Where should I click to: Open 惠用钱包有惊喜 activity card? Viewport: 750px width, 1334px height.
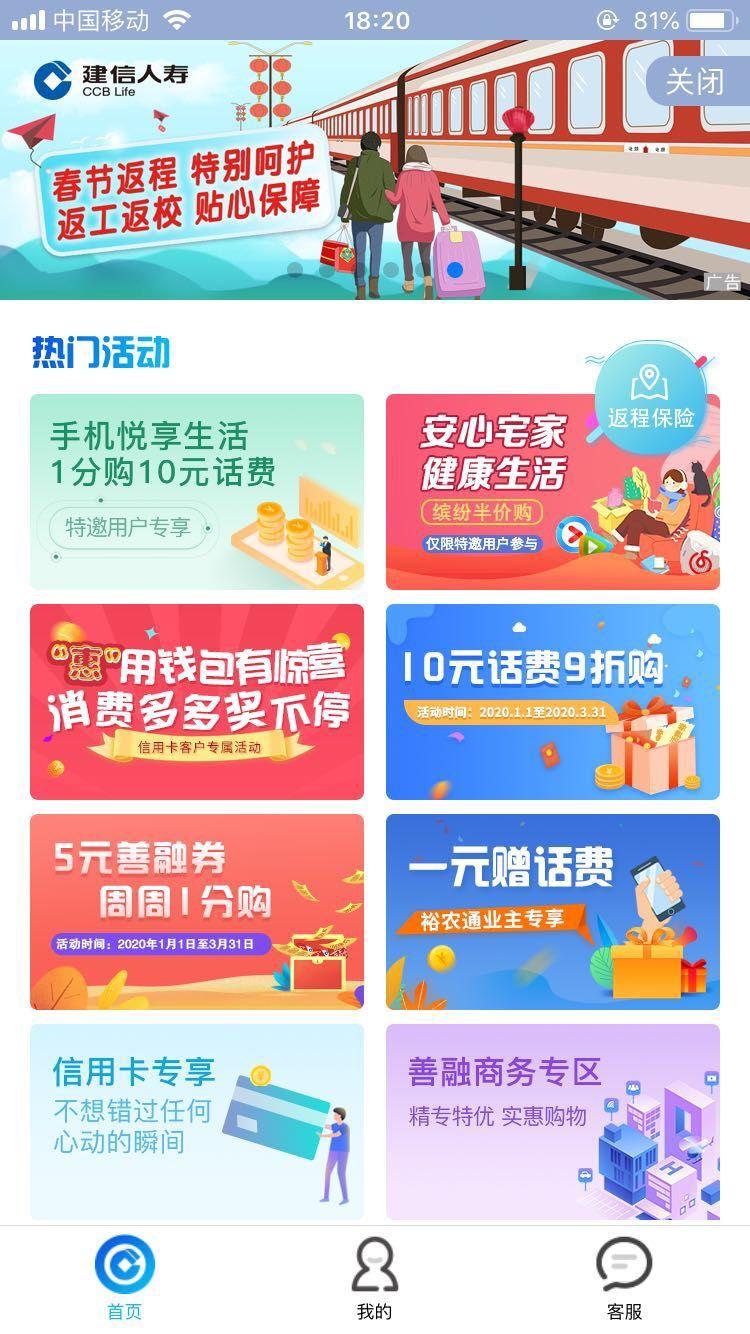196,702
